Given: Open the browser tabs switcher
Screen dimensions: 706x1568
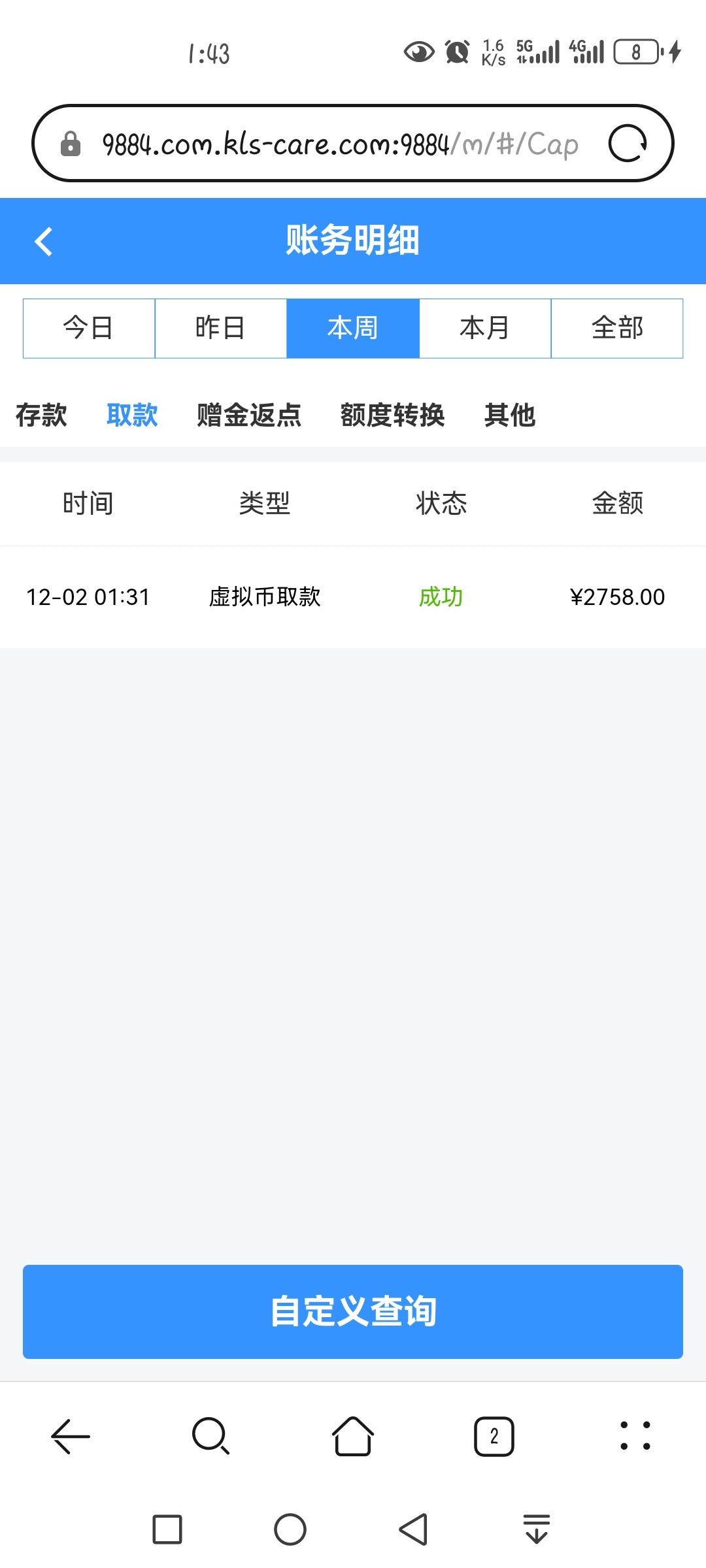Looking at the screenshot, I should point(494,1436).
